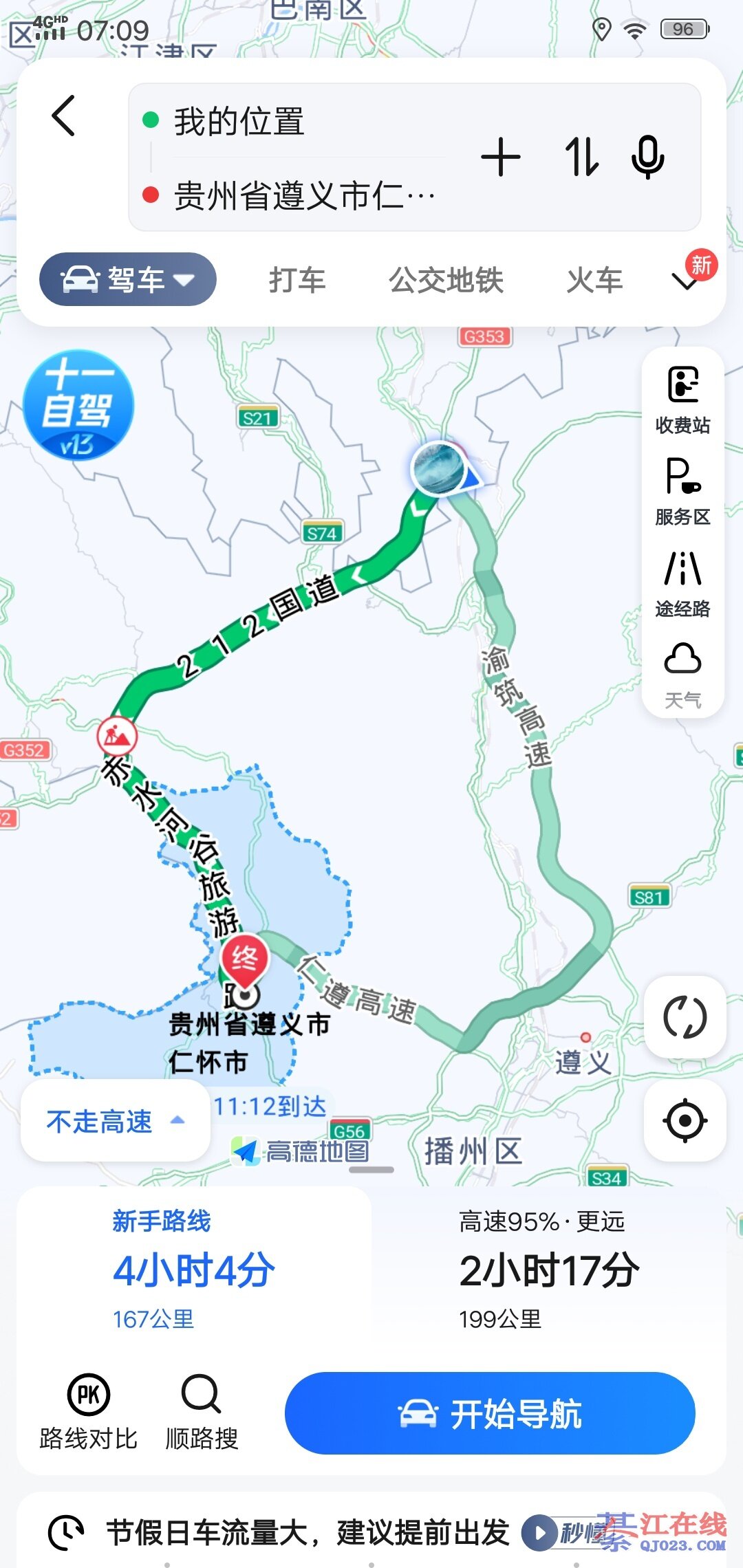The image size is (743, 1568).
Task: Add a waypoint with the plus icon
Action: click(x=501, y=157)
